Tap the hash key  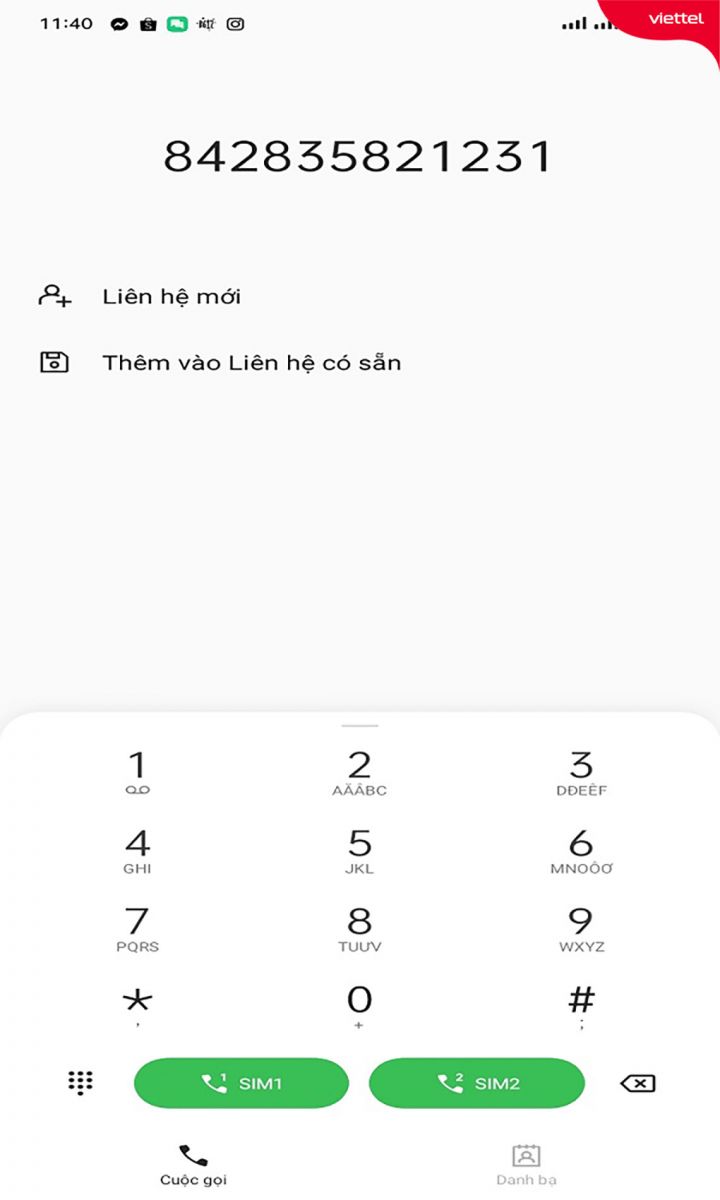[x=581, y=1005]
